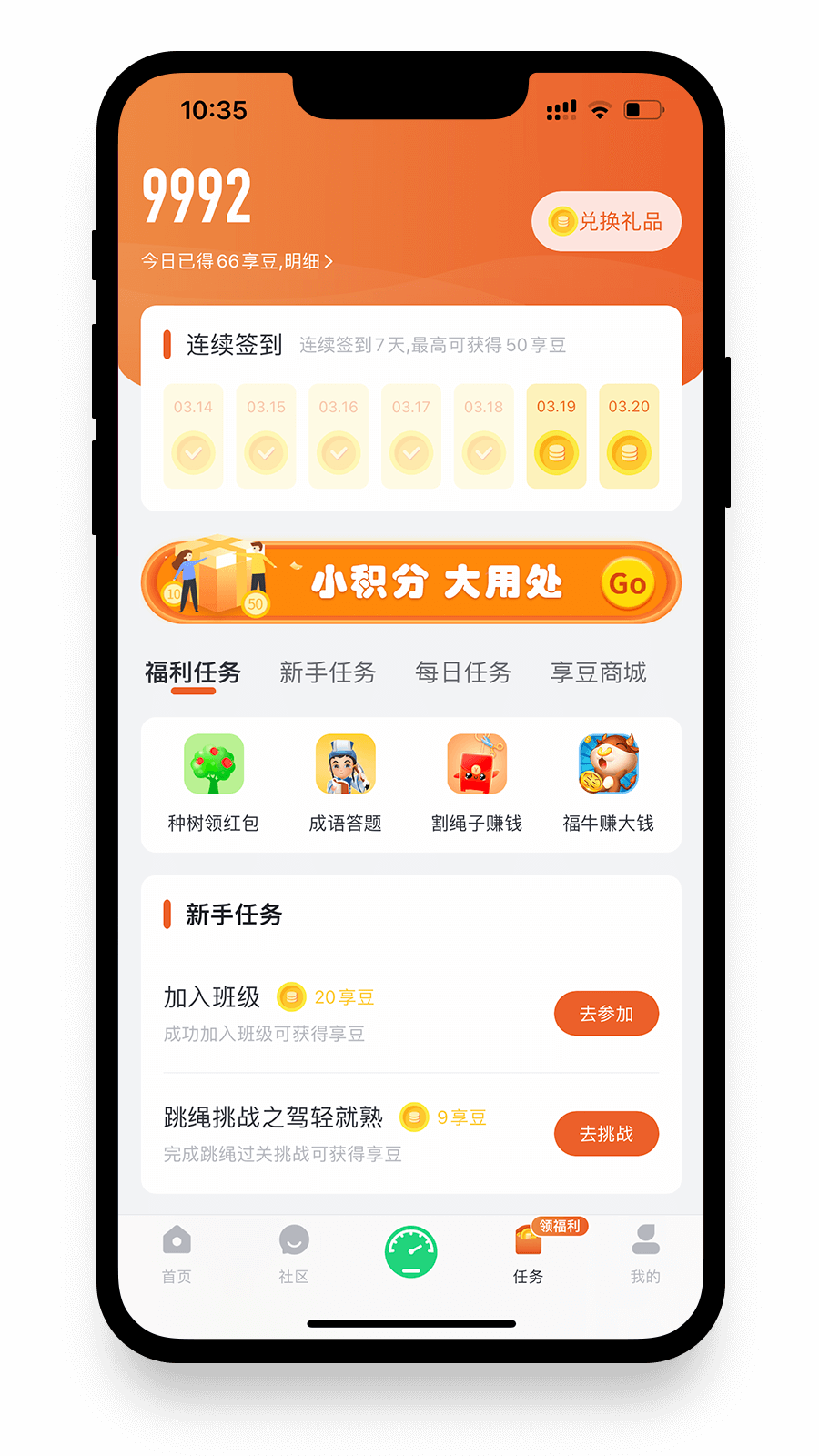Tap 去挑战 for 跳绳挑战之驾轻就熟
Screen dimensions: 819x1456
[606, 1134]
